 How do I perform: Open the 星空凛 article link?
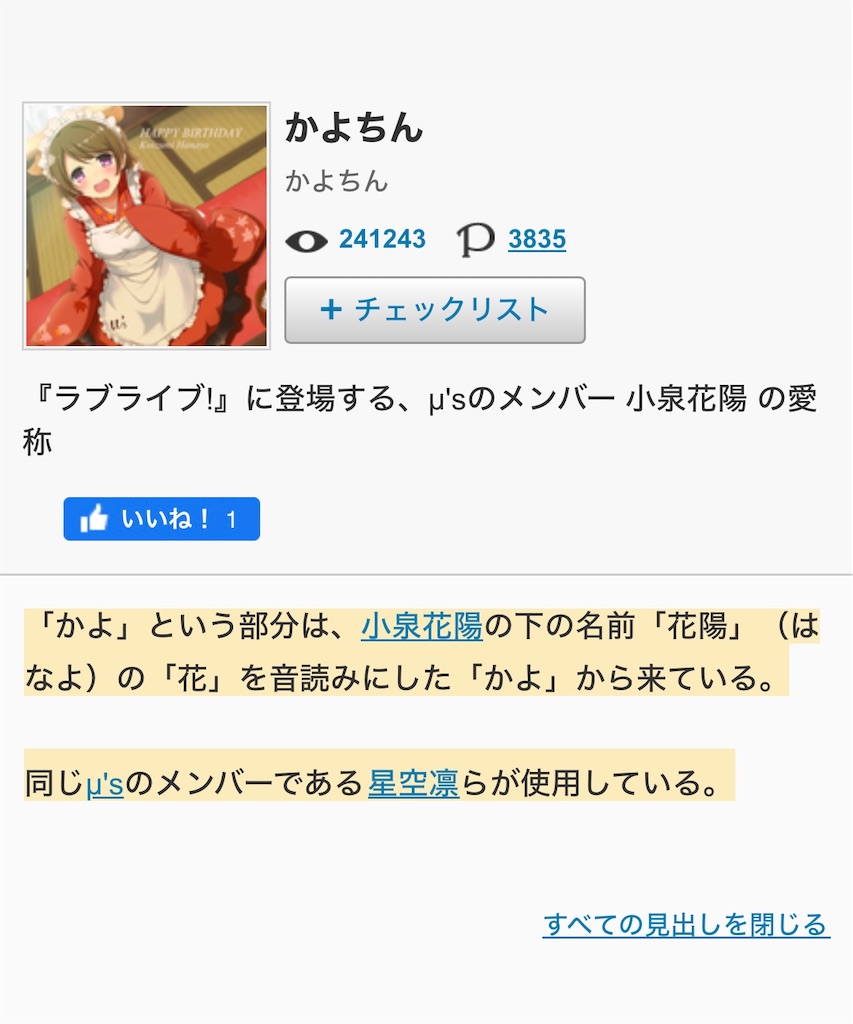pos(413,783)
